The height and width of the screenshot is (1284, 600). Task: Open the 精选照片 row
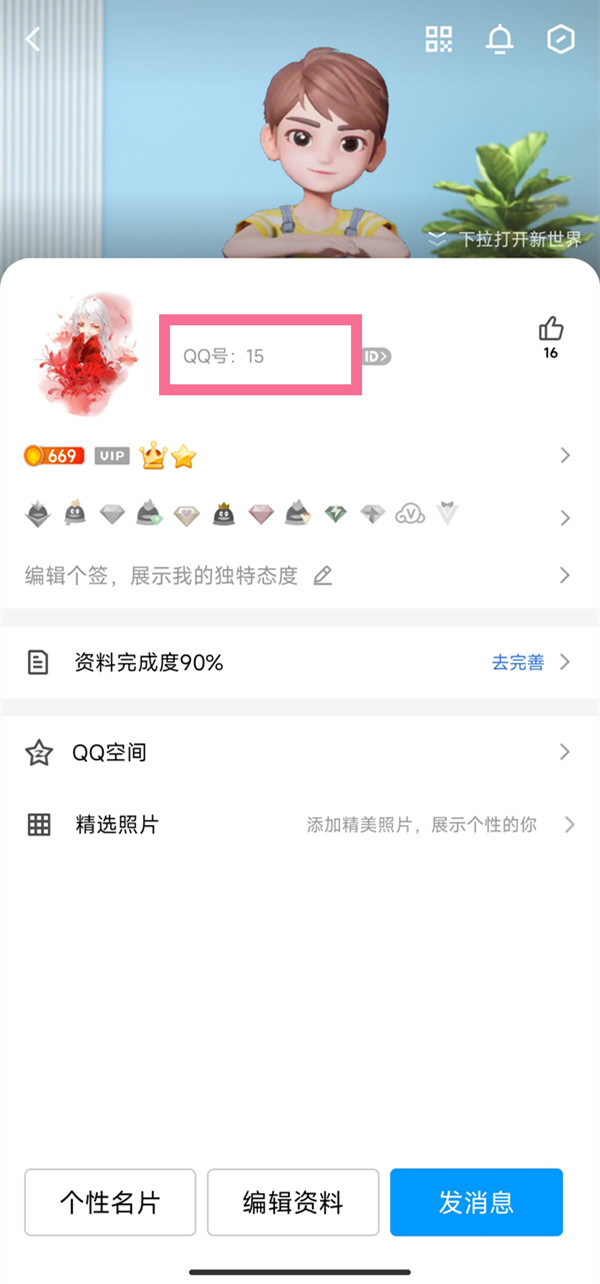point(300,825)
